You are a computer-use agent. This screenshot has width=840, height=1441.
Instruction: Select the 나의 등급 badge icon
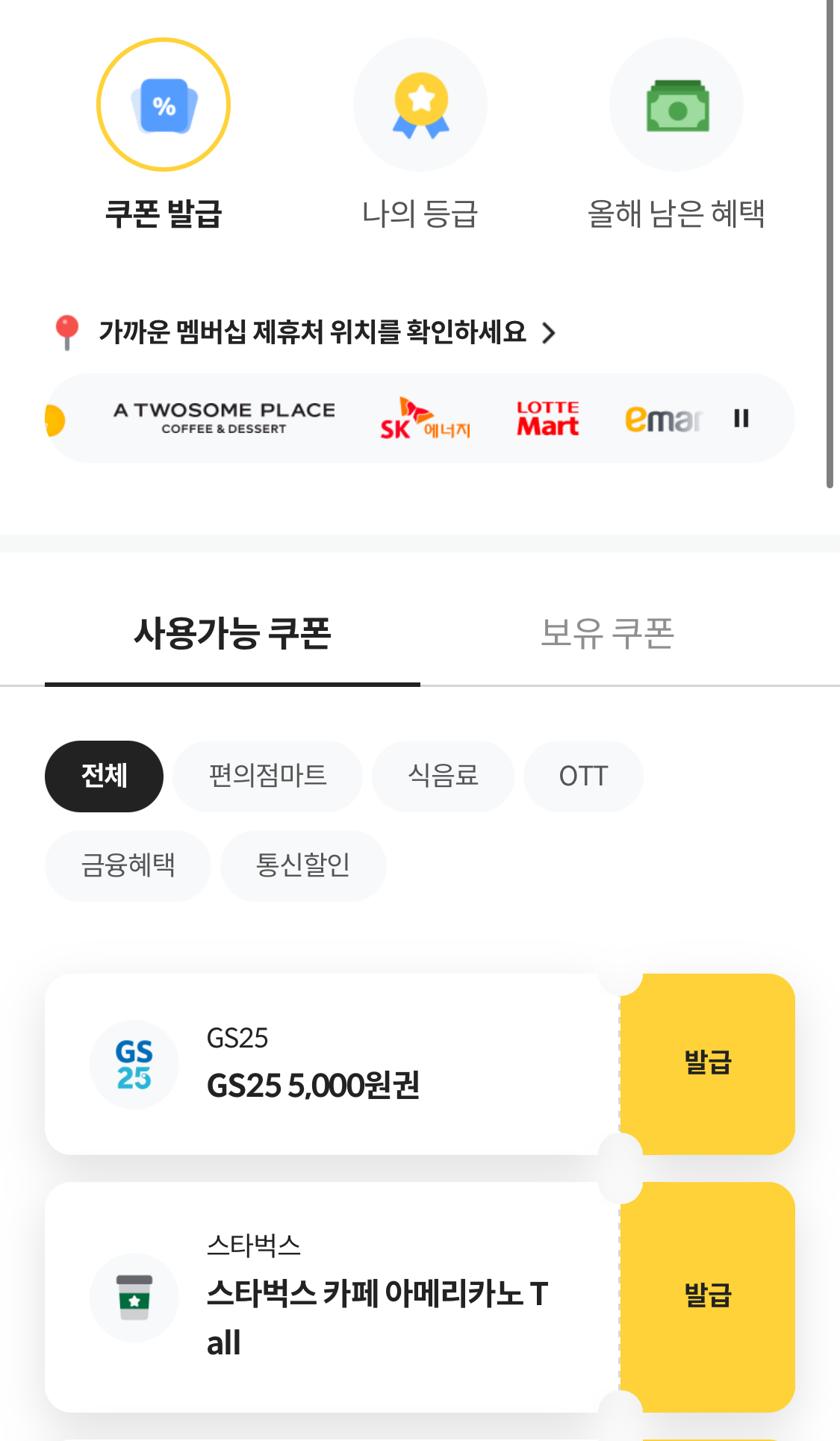click(420, 105)
